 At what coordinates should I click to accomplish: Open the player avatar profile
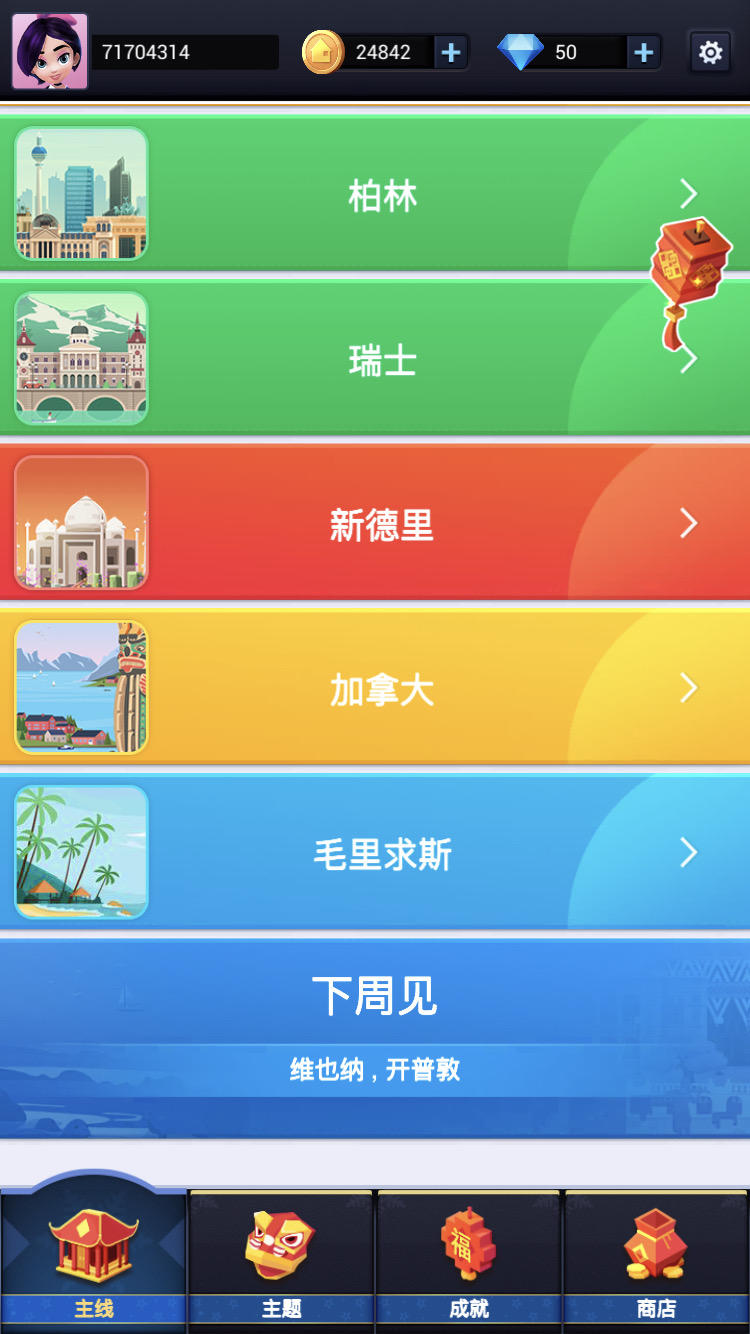click(50, 51)
